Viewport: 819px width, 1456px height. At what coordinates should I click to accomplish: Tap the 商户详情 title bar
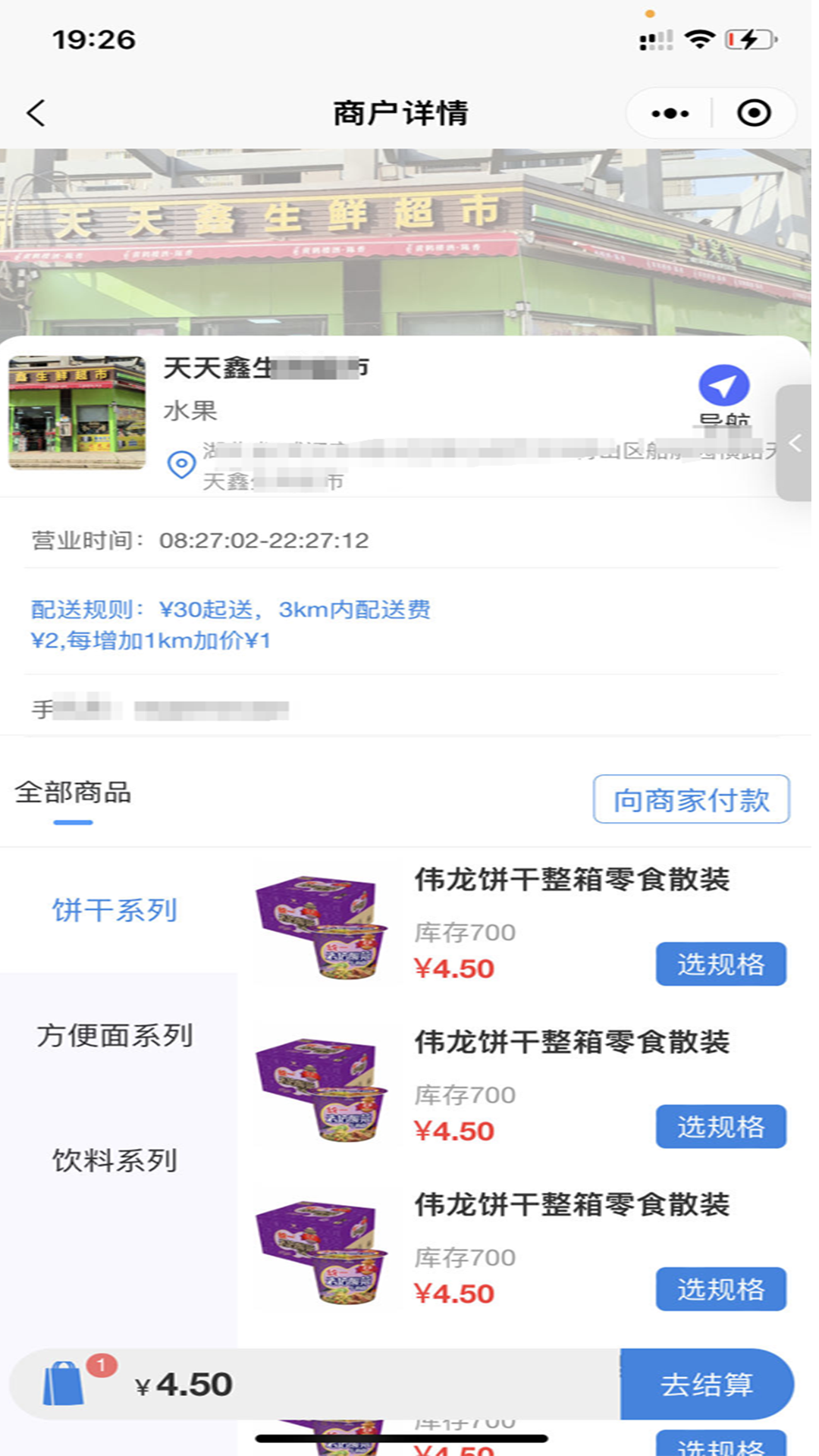click(400, 112)
